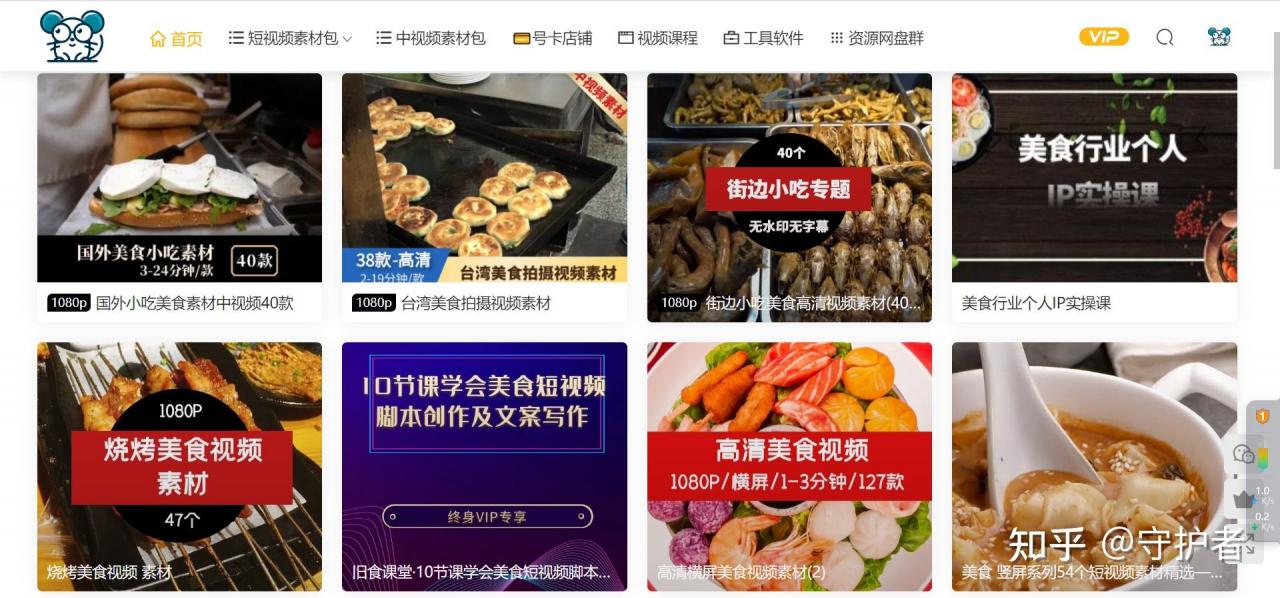Image resolution: width=1280 pixels, height=598 pixels.
Task: Open the user avatar profile
Action: click(x=1219, y=37)
